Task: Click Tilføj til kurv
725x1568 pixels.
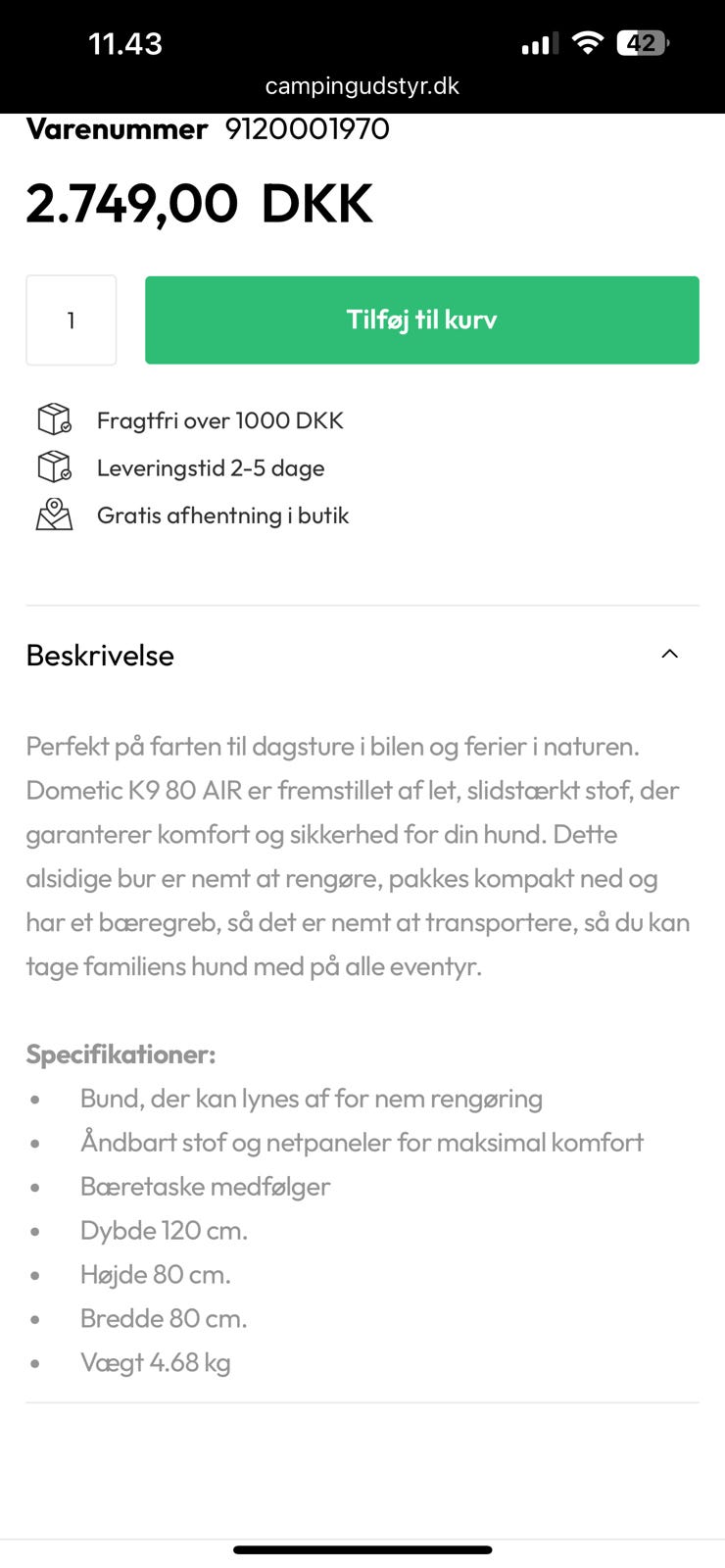Action: [421, 319]
